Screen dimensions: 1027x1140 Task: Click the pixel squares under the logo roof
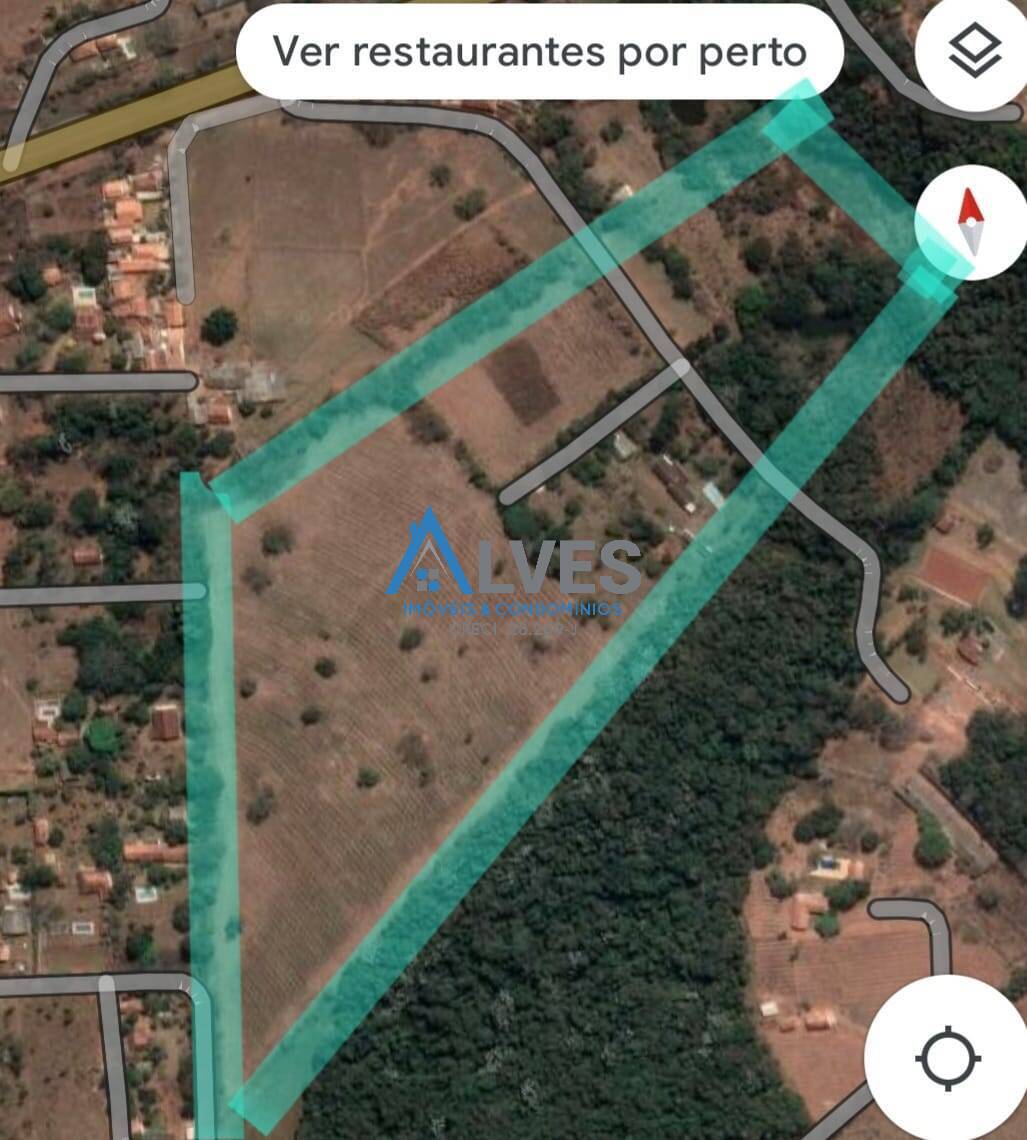pos(428,582)
